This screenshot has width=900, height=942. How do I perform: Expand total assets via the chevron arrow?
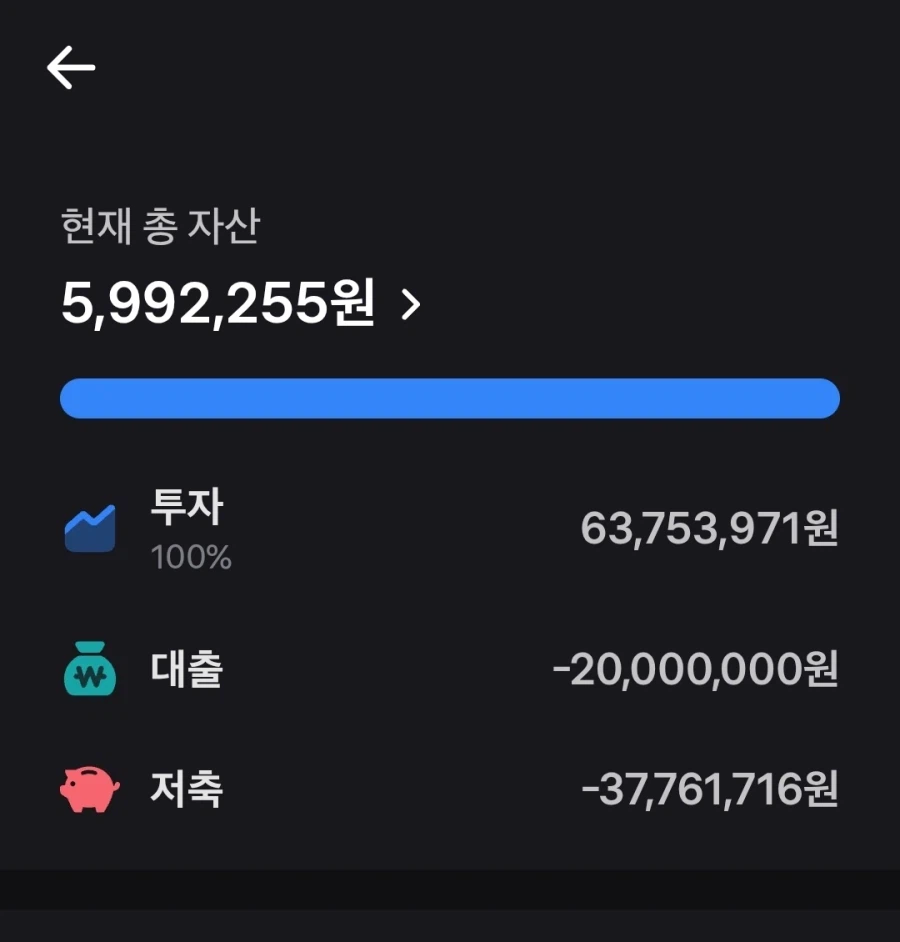pos(408,306)
